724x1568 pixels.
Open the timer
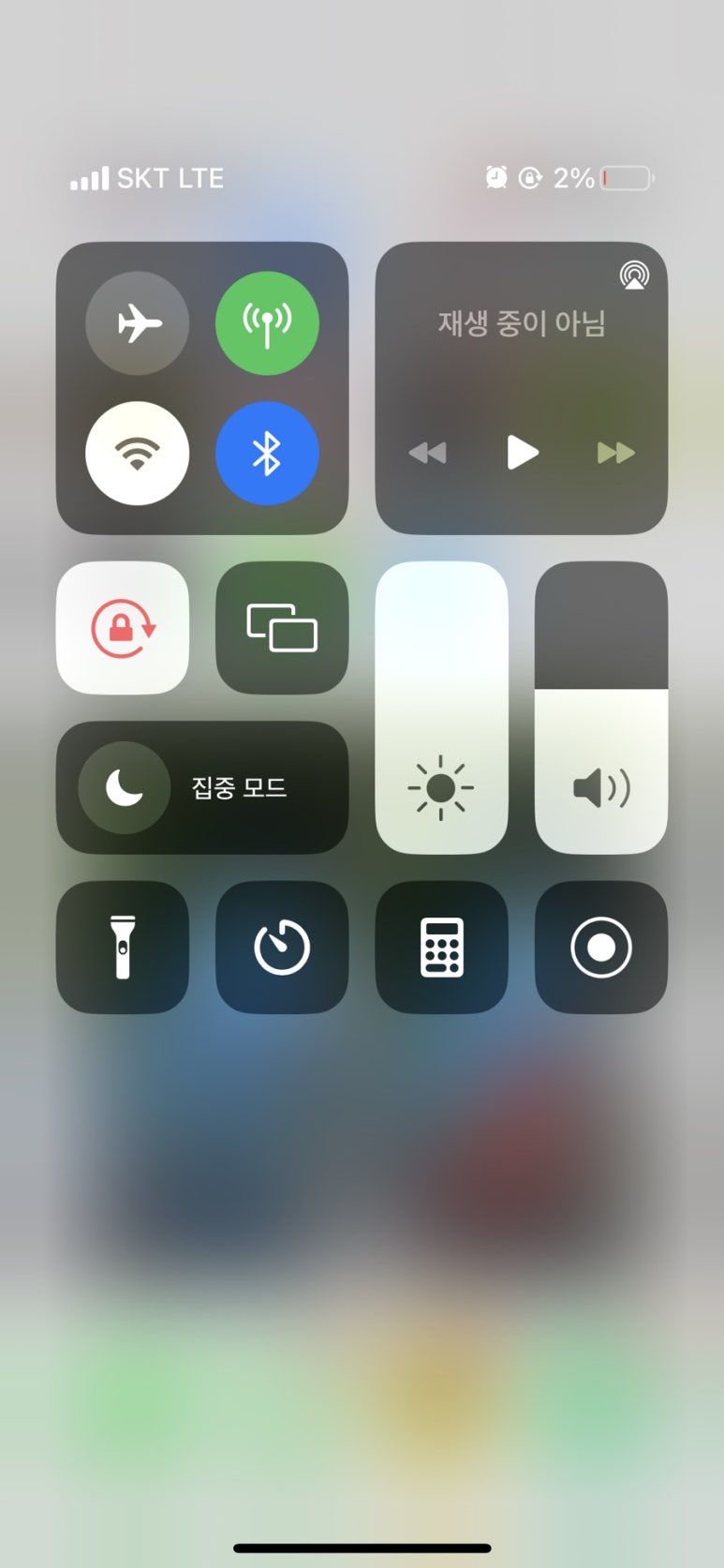pos(282,947)
